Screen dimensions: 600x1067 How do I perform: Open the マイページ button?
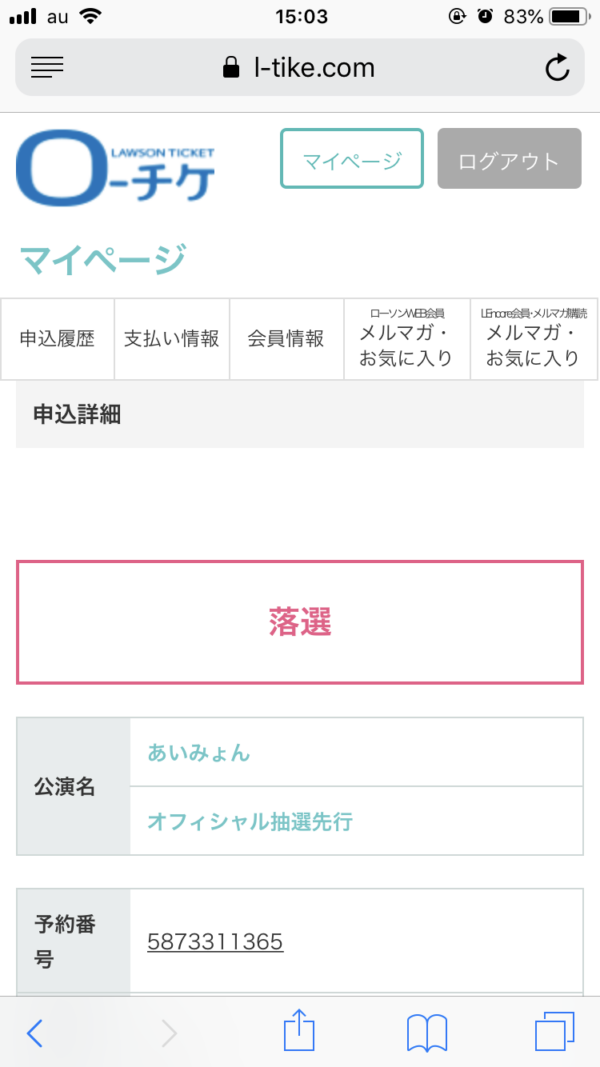point(351,158)
